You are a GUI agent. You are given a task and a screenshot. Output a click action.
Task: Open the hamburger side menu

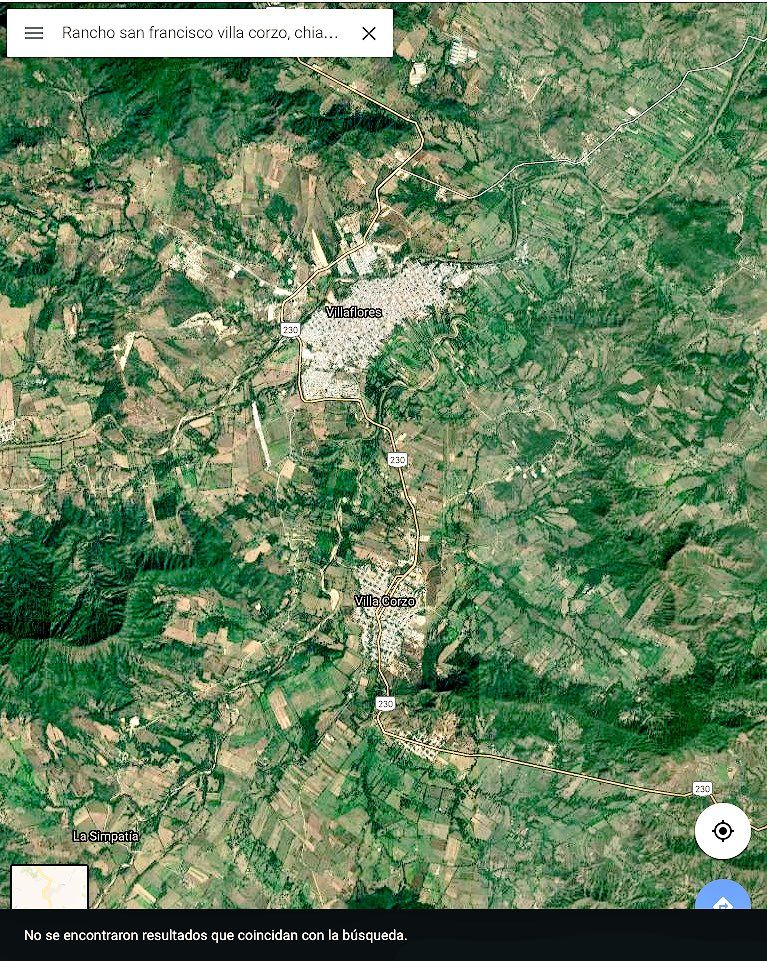34,33
